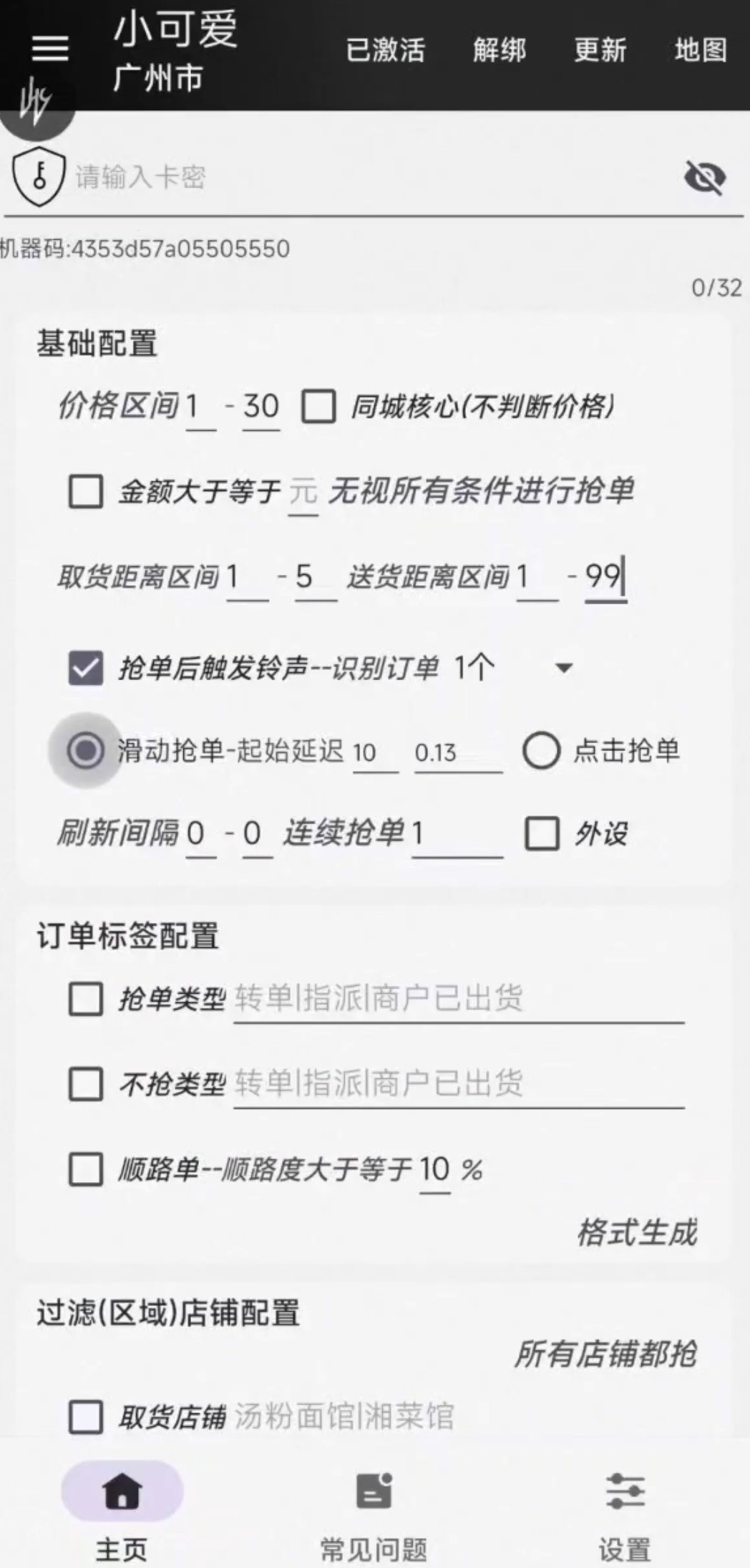This screenshot has width=750, height=1568.
Task: Check the 同城核心(不判断价格) checkbox
Action: [x=318, y=407]
